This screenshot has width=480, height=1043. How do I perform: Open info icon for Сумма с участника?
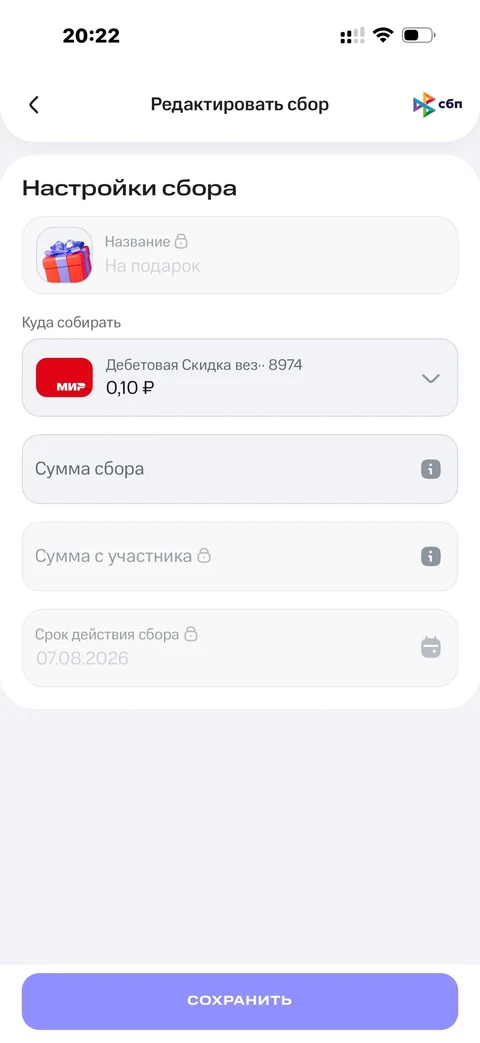431,556
